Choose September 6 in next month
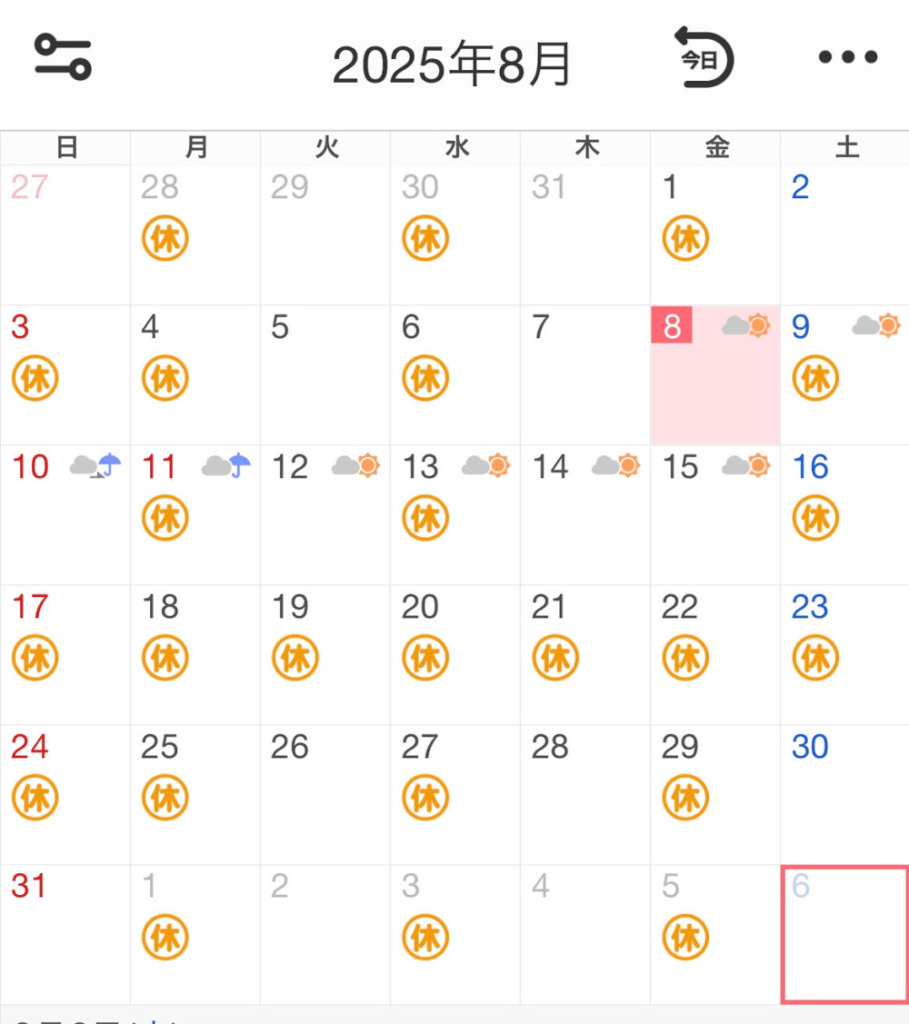 click(844, 935)
